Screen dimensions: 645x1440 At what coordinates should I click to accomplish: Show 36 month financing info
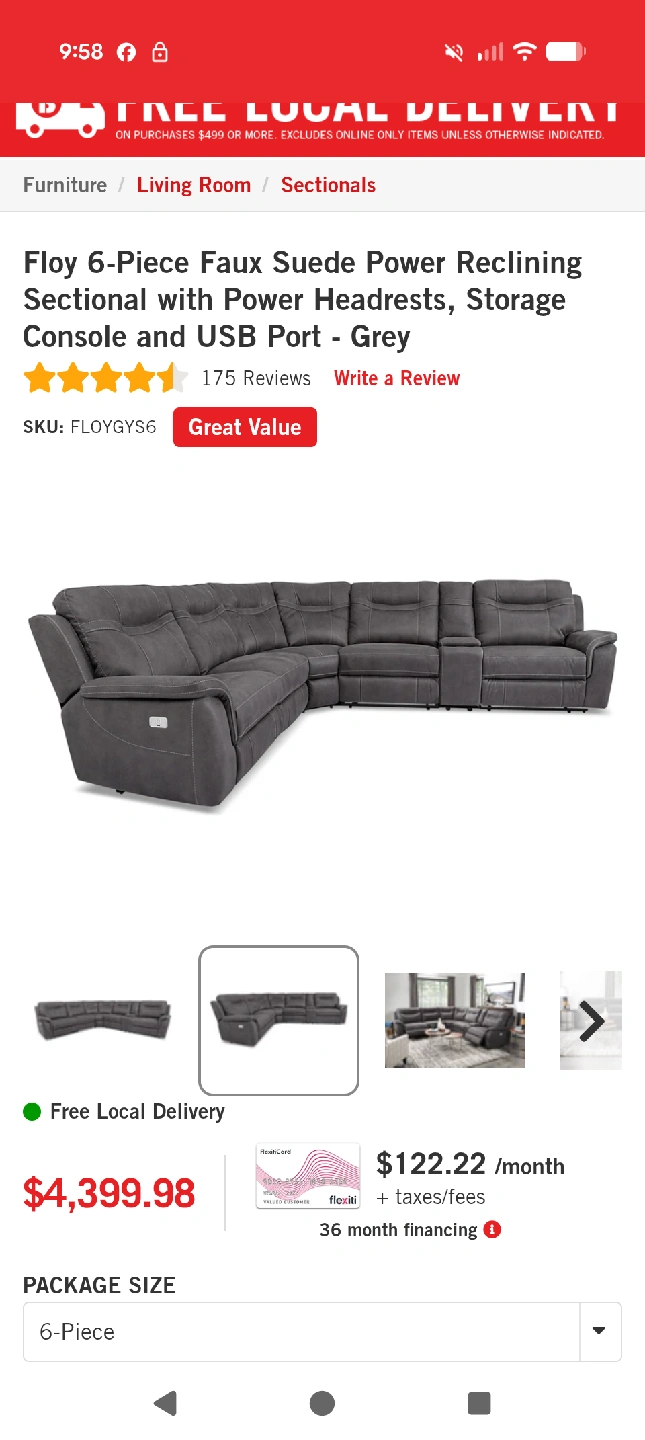[492, 1229]
